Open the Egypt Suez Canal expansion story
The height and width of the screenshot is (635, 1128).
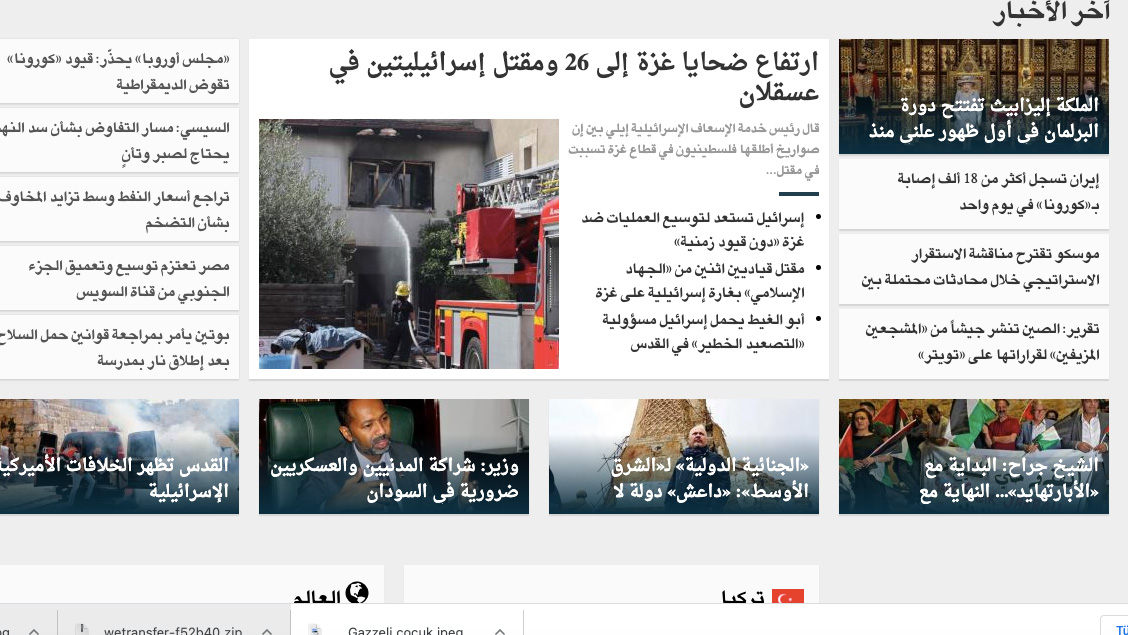118,279
